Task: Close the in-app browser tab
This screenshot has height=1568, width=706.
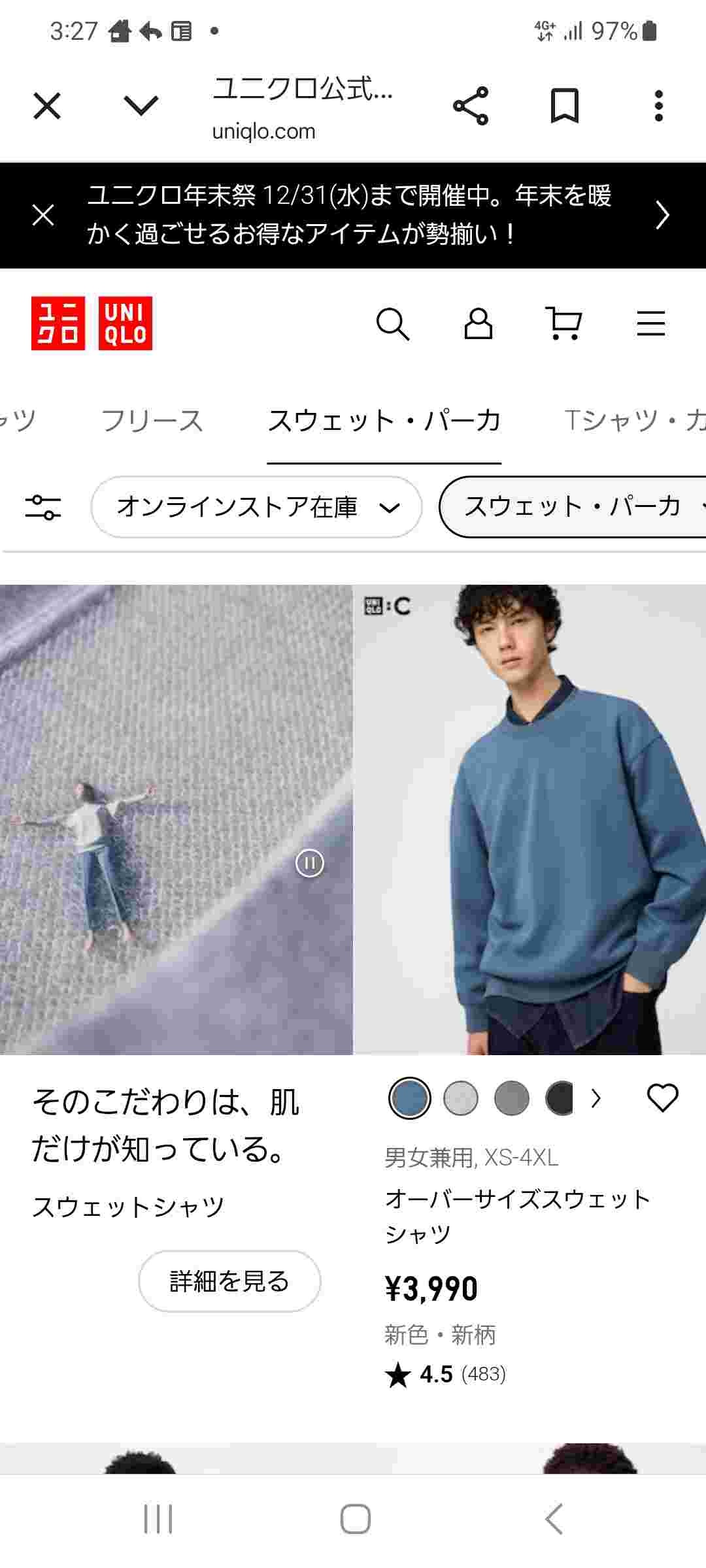Action: point(47,106)
